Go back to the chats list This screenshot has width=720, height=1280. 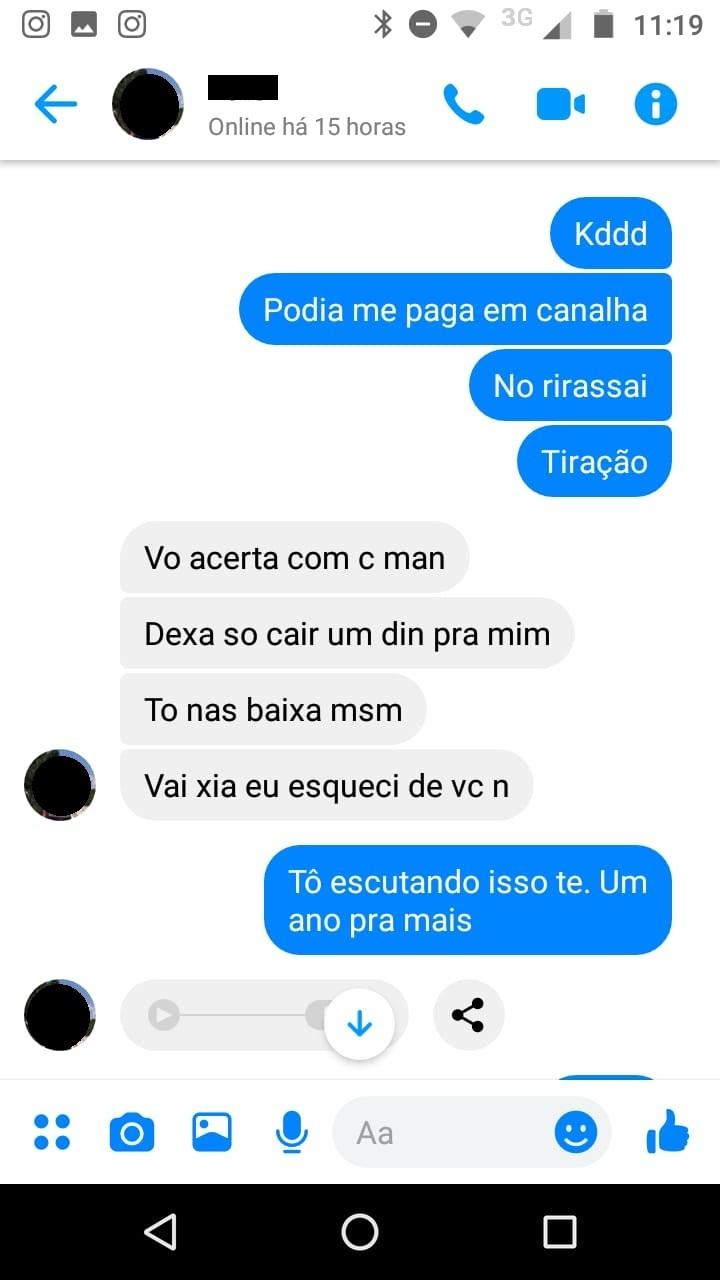[x=55, y=104]
